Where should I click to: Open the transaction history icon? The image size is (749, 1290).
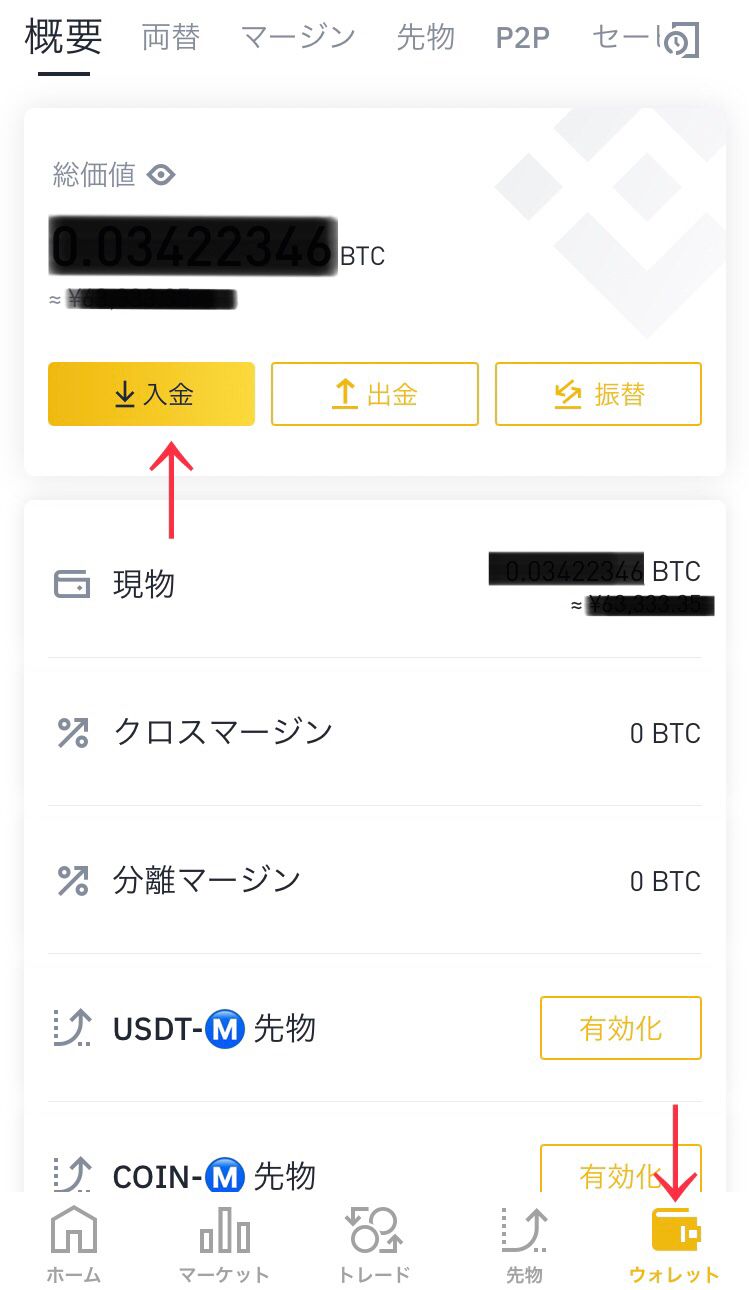point(682,40)
